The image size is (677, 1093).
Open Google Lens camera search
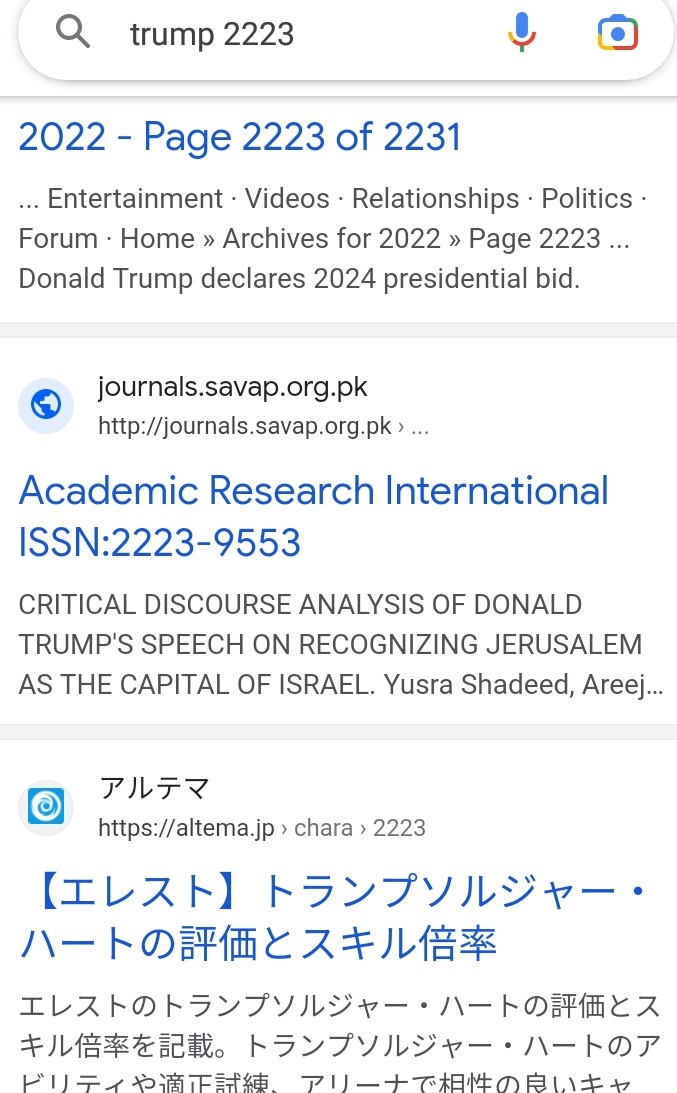tap(618, 33)
